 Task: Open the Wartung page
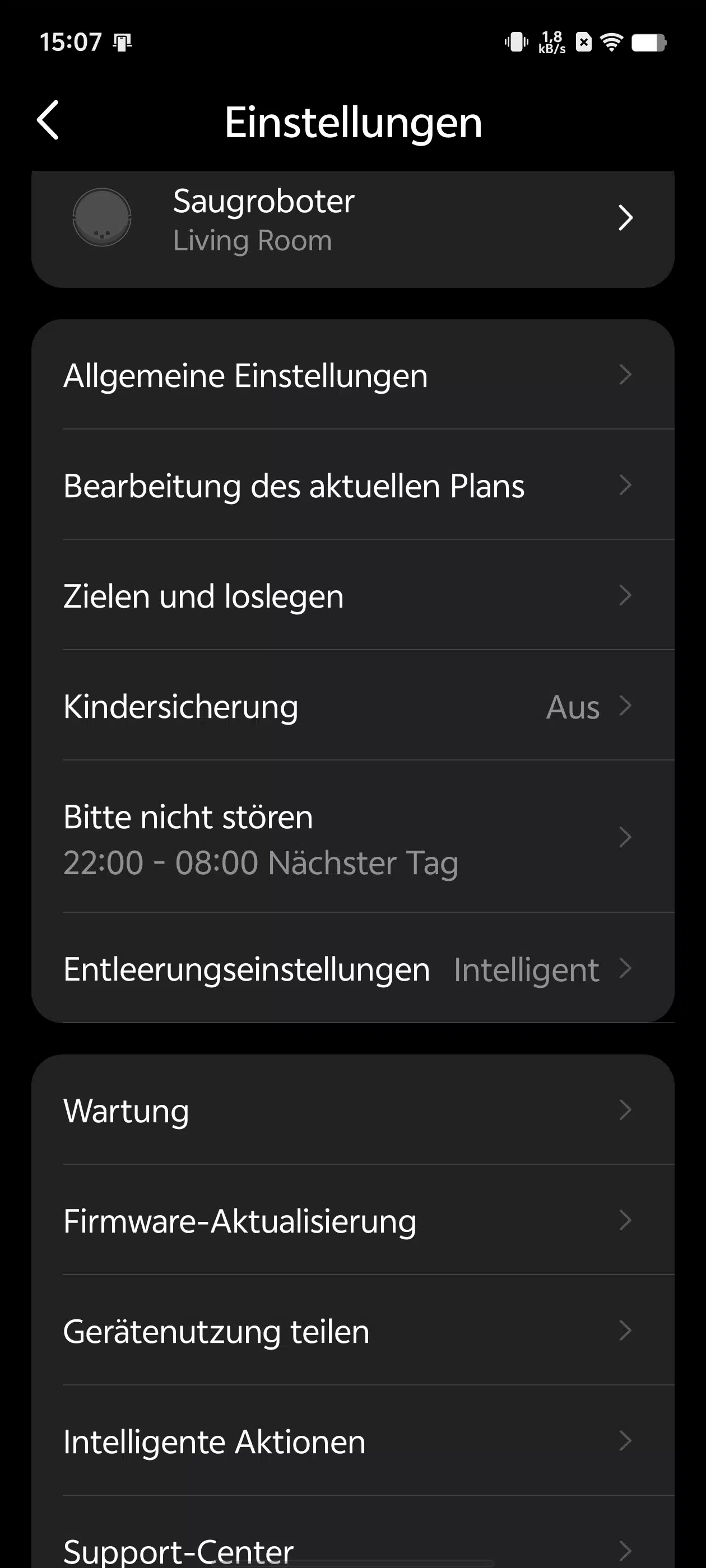click(352, 1110)
